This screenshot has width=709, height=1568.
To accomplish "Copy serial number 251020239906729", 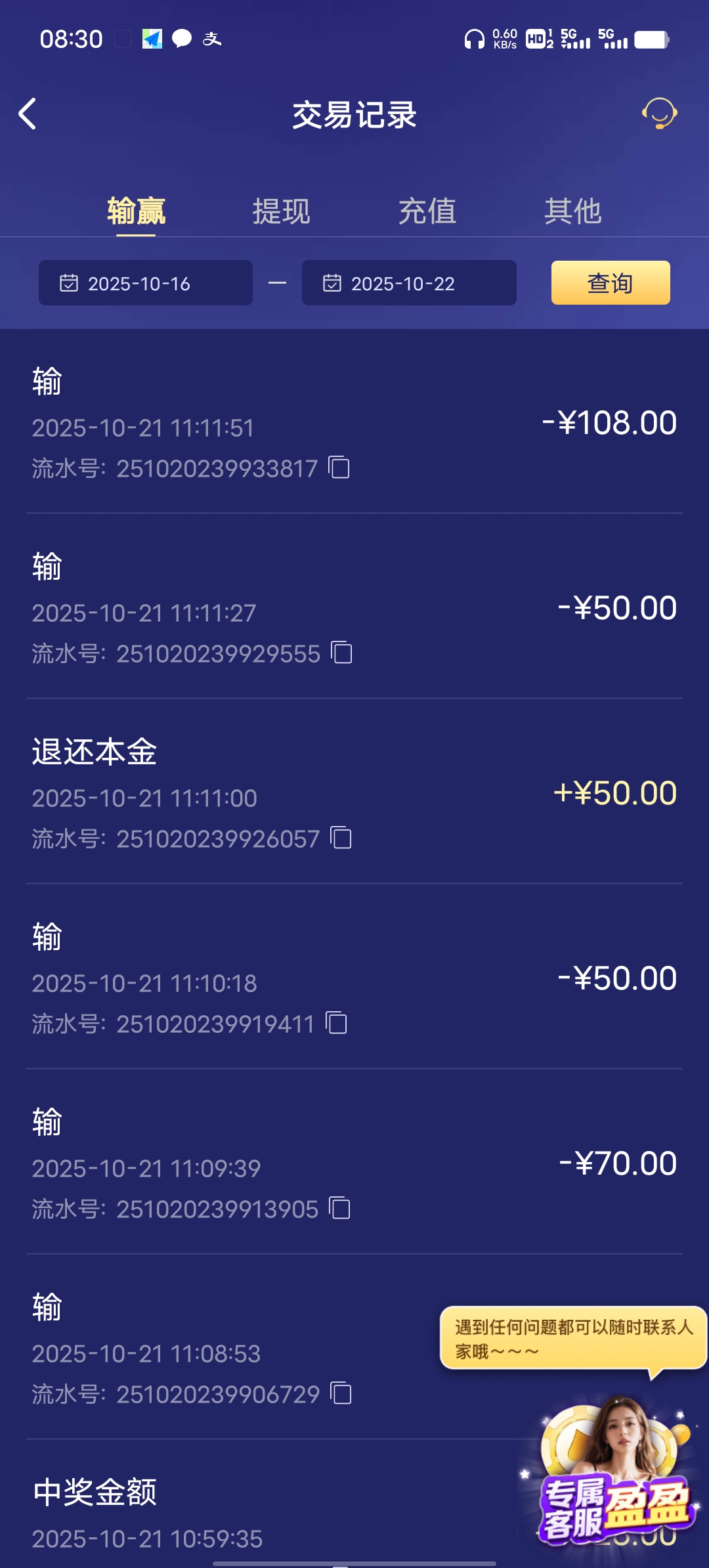I will [341, 1394].
